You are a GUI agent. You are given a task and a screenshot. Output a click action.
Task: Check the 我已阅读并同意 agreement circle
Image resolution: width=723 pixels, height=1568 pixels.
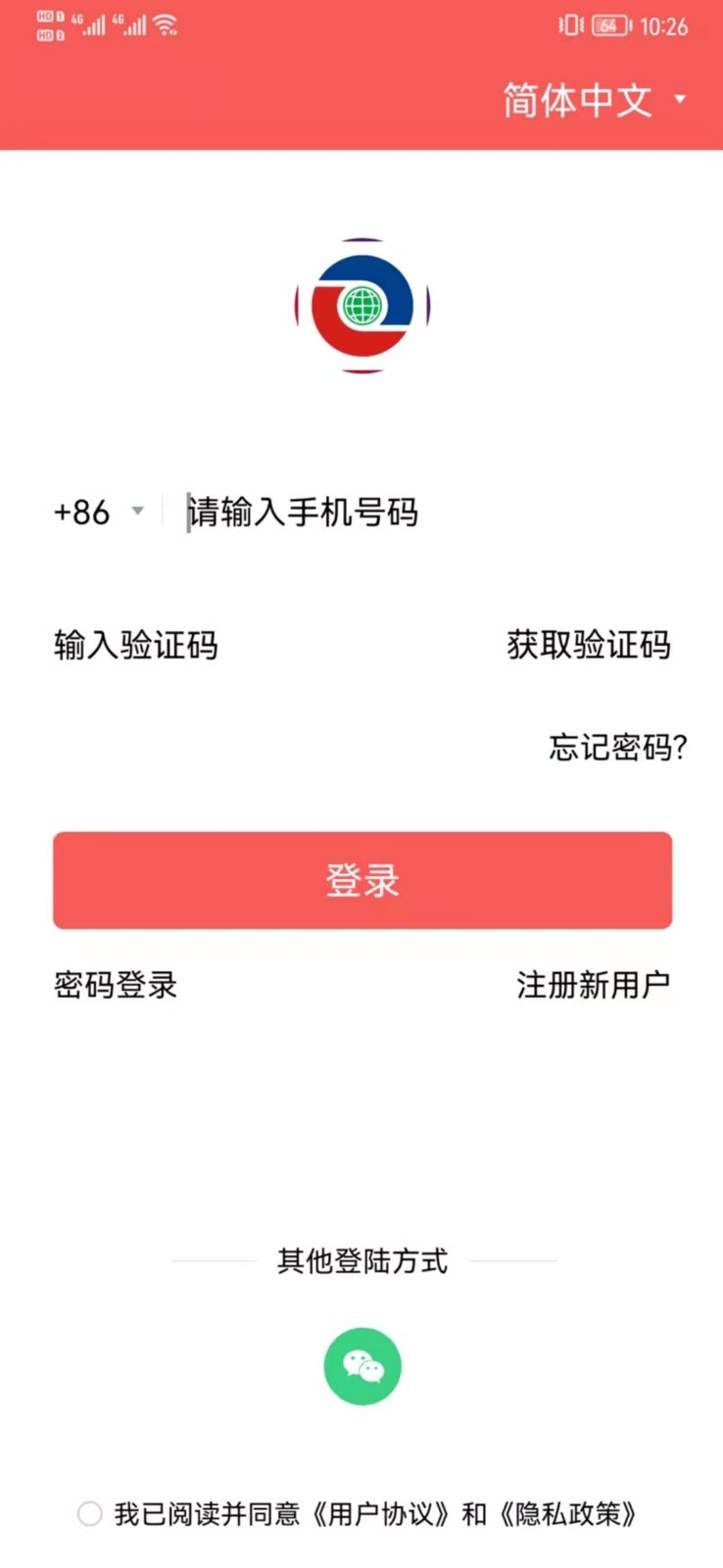(90, 1514)
